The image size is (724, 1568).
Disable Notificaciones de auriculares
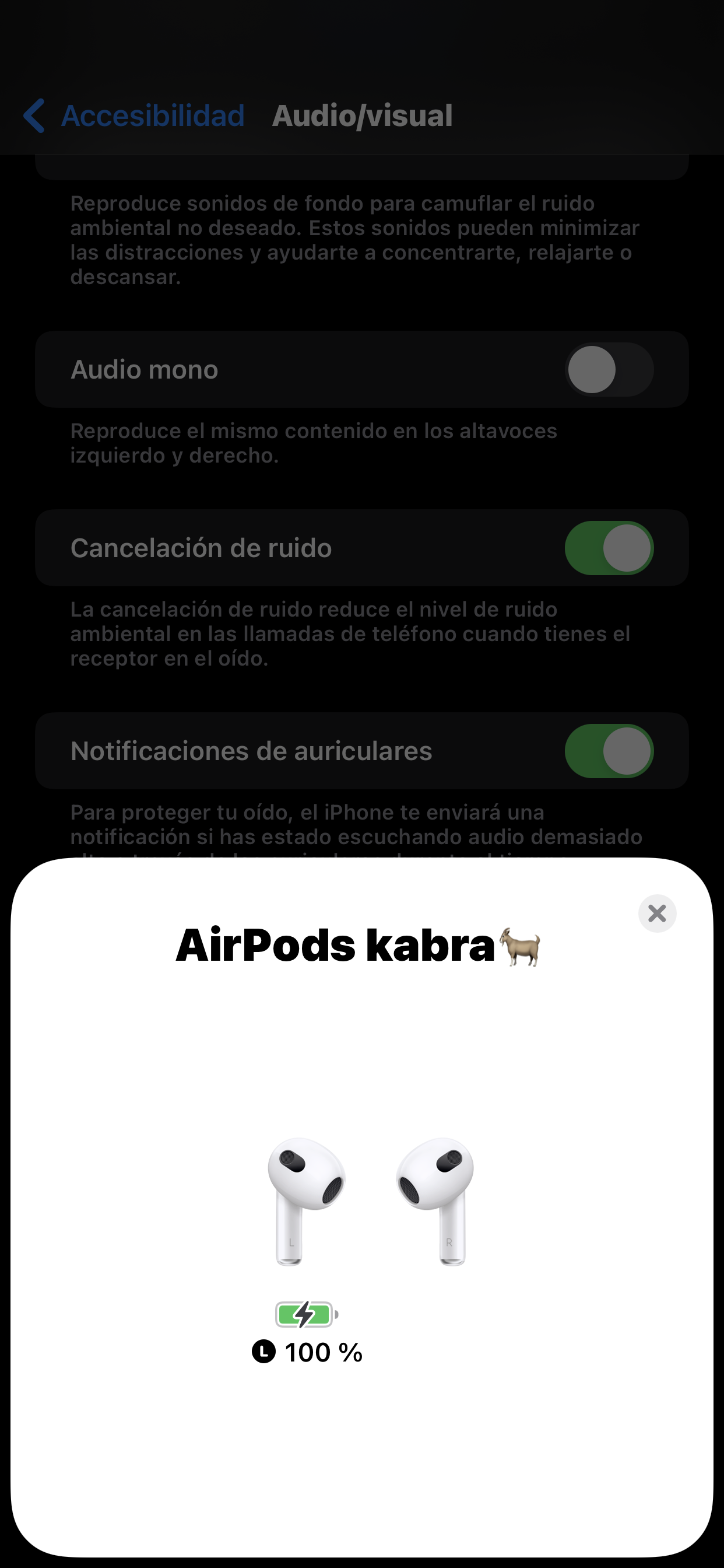pos(609,751)
